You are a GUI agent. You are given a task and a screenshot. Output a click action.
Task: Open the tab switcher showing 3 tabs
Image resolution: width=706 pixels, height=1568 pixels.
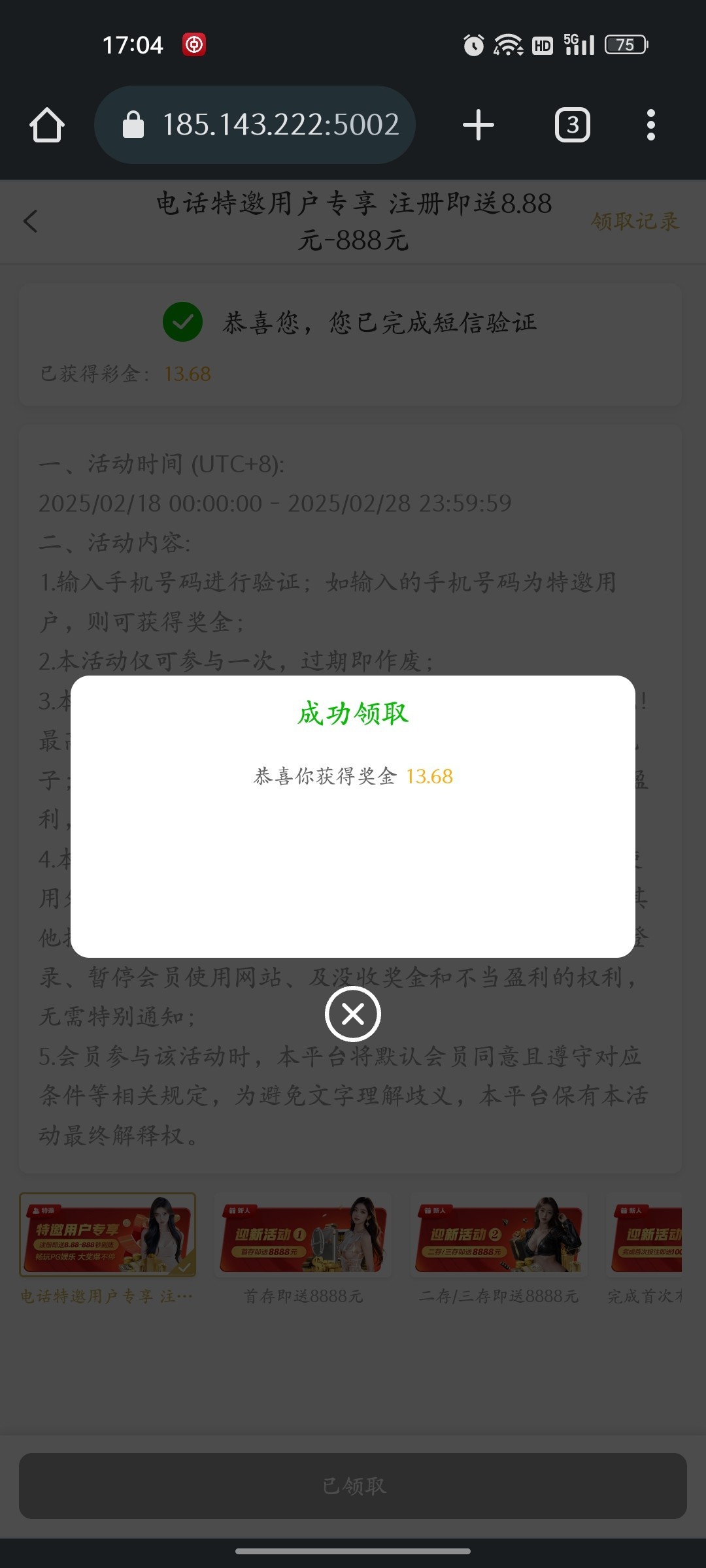[573, 124]
